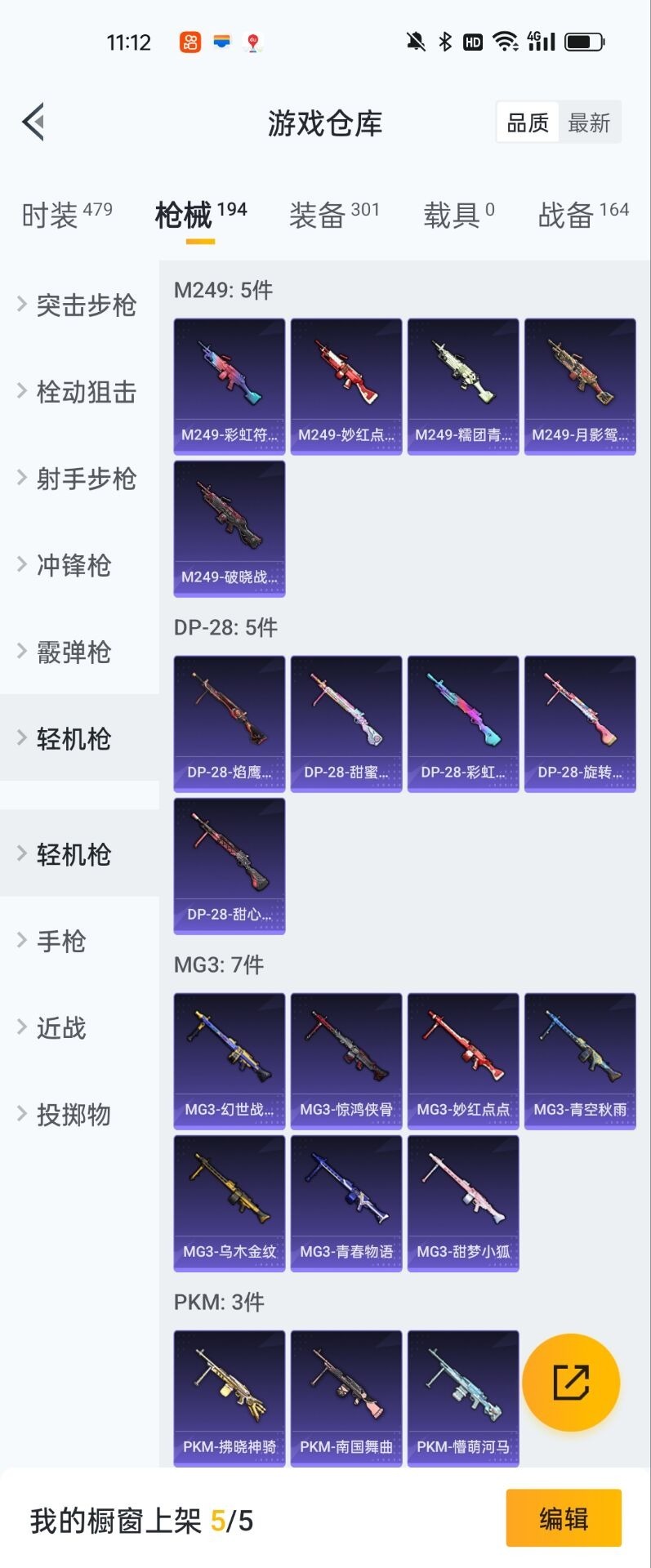Image resolution: width=651 pixels, height=1568 pixels.
Task: Select the 冲锋枪 category
Action: click(74, 565)
